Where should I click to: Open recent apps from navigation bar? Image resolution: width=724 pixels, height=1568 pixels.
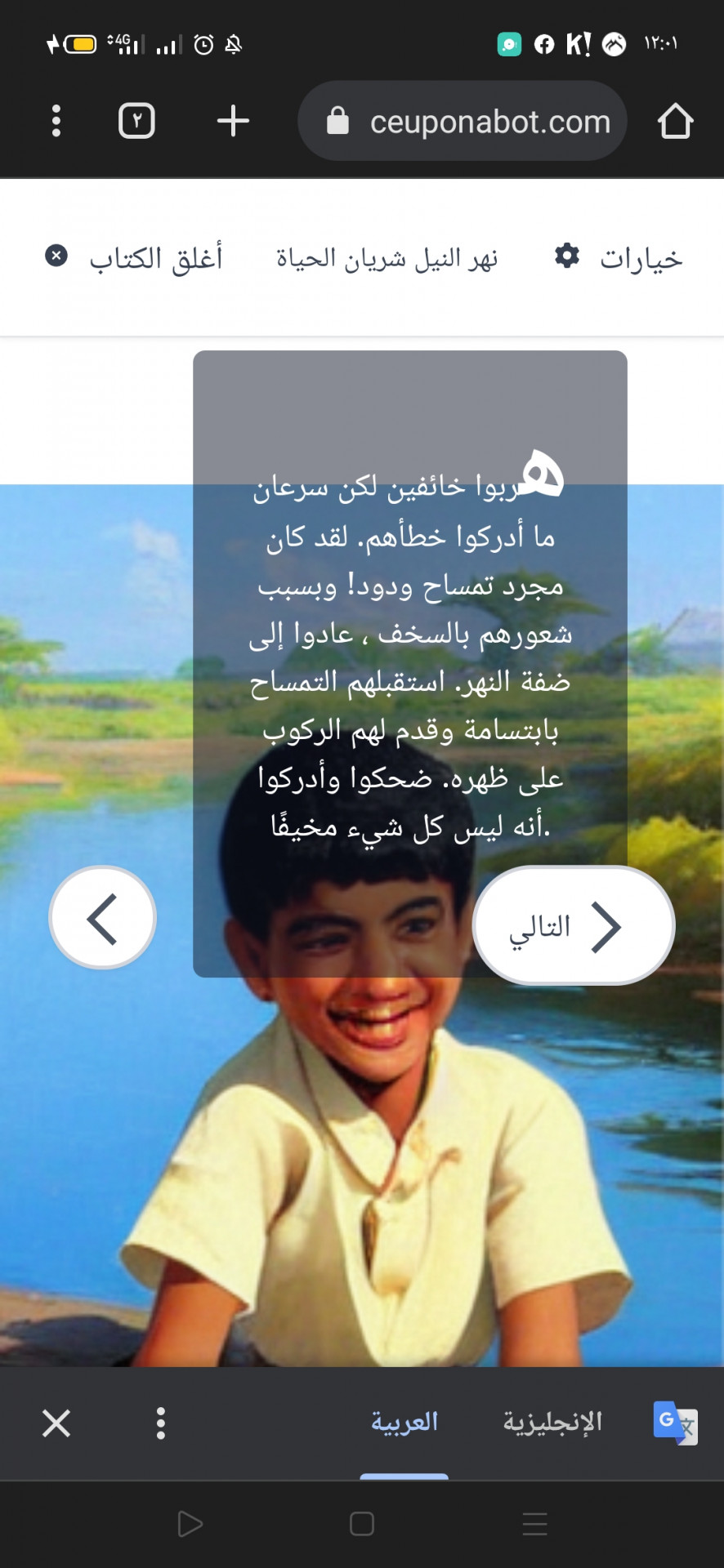point(534,1524)
